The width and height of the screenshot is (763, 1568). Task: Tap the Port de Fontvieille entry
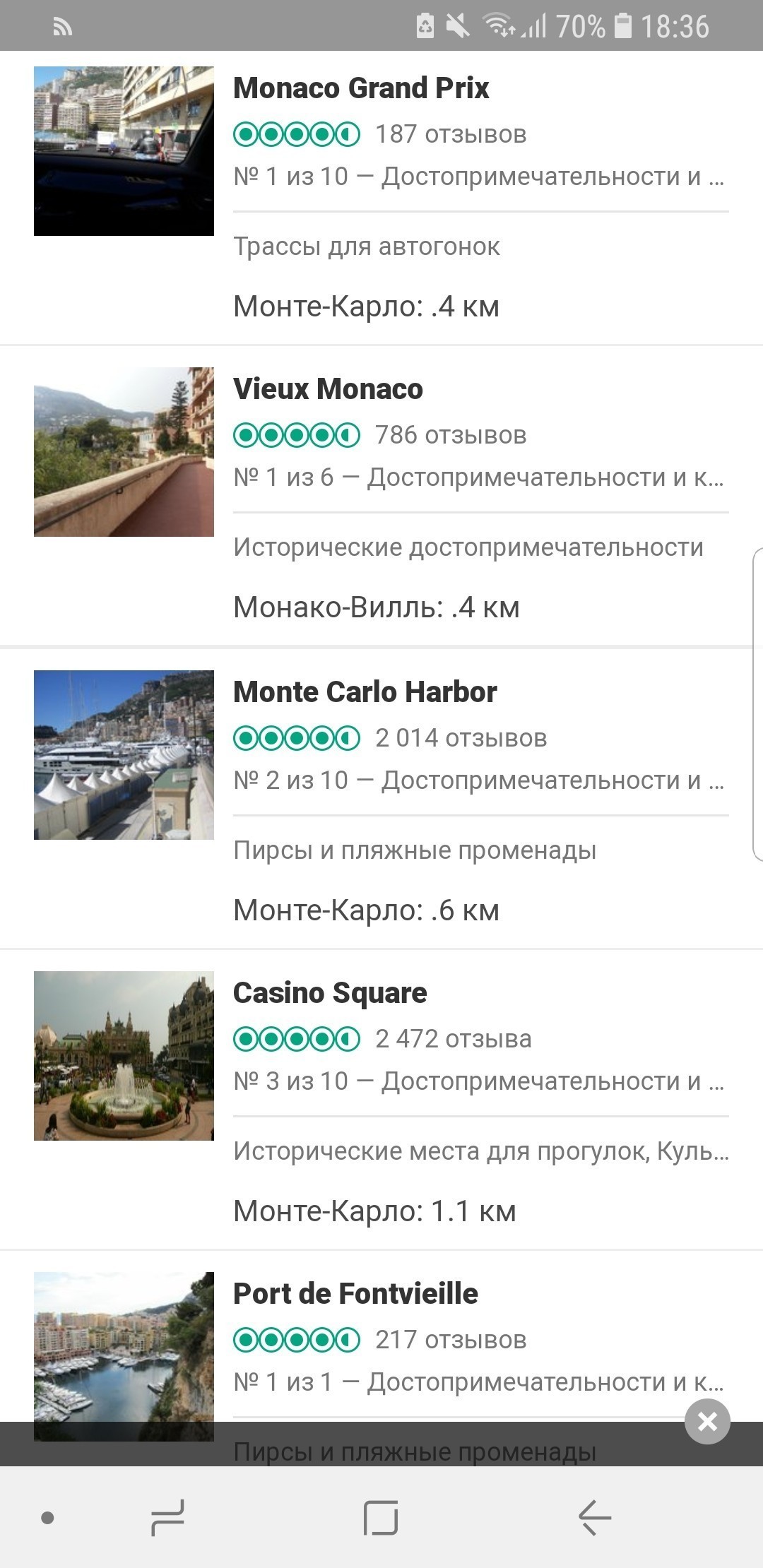coord(355,1294)
